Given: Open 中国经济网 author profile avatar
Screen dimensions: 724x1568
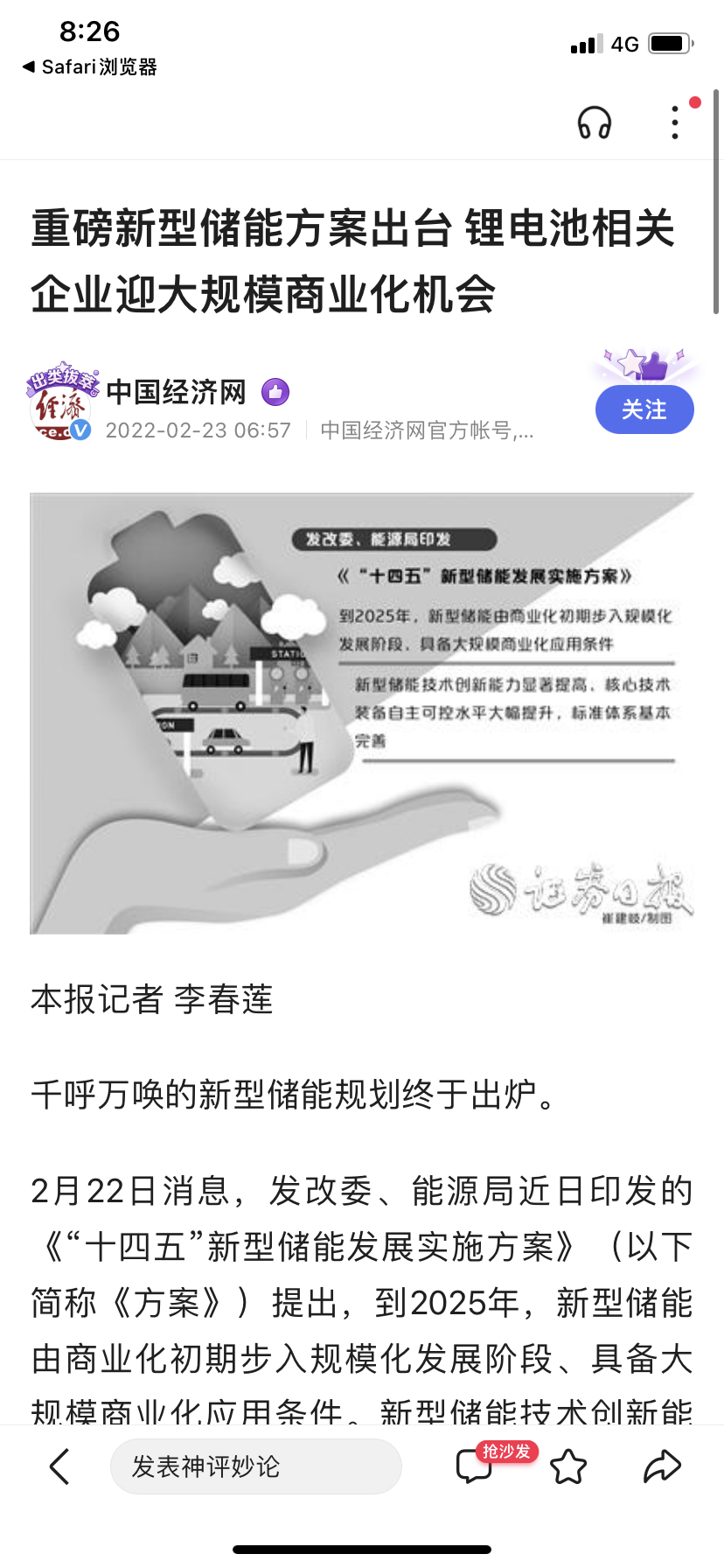Looking at the screenshot, I should [x=59, y=403].
